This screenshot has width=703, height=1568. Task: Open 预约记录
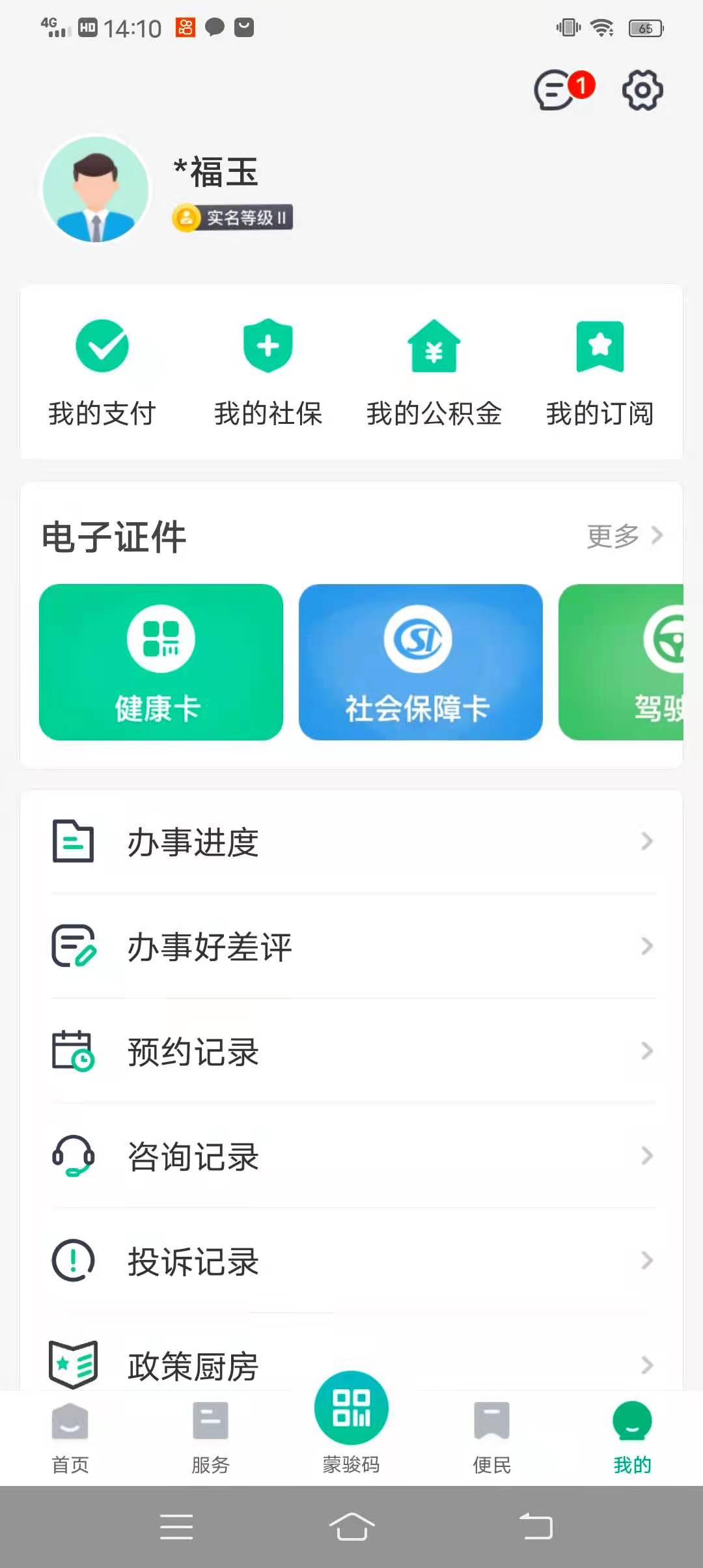pos(351,1051)
